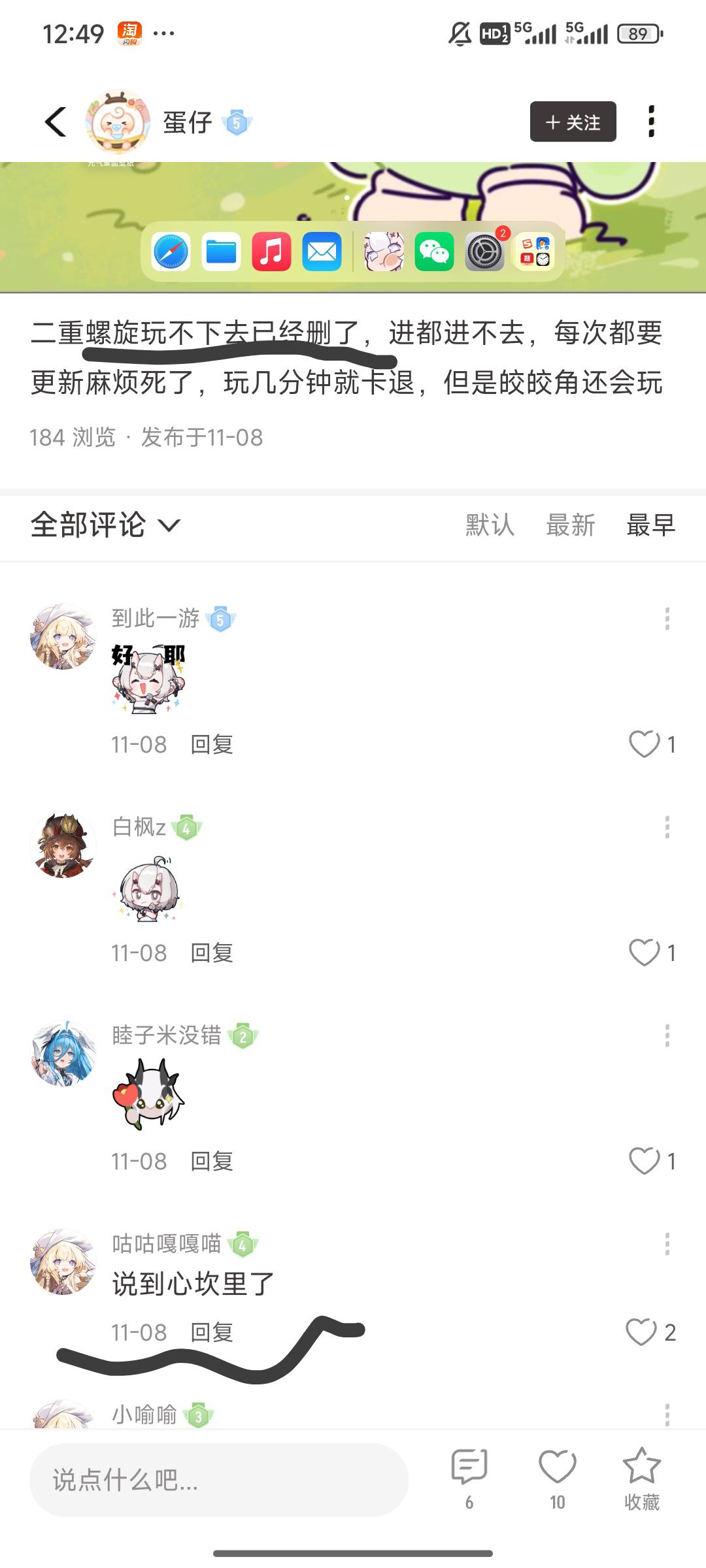706x1568 pixels.
Task: Reply to 咕咕嘎嘎喵's comment
Action: coord(211,1332)
